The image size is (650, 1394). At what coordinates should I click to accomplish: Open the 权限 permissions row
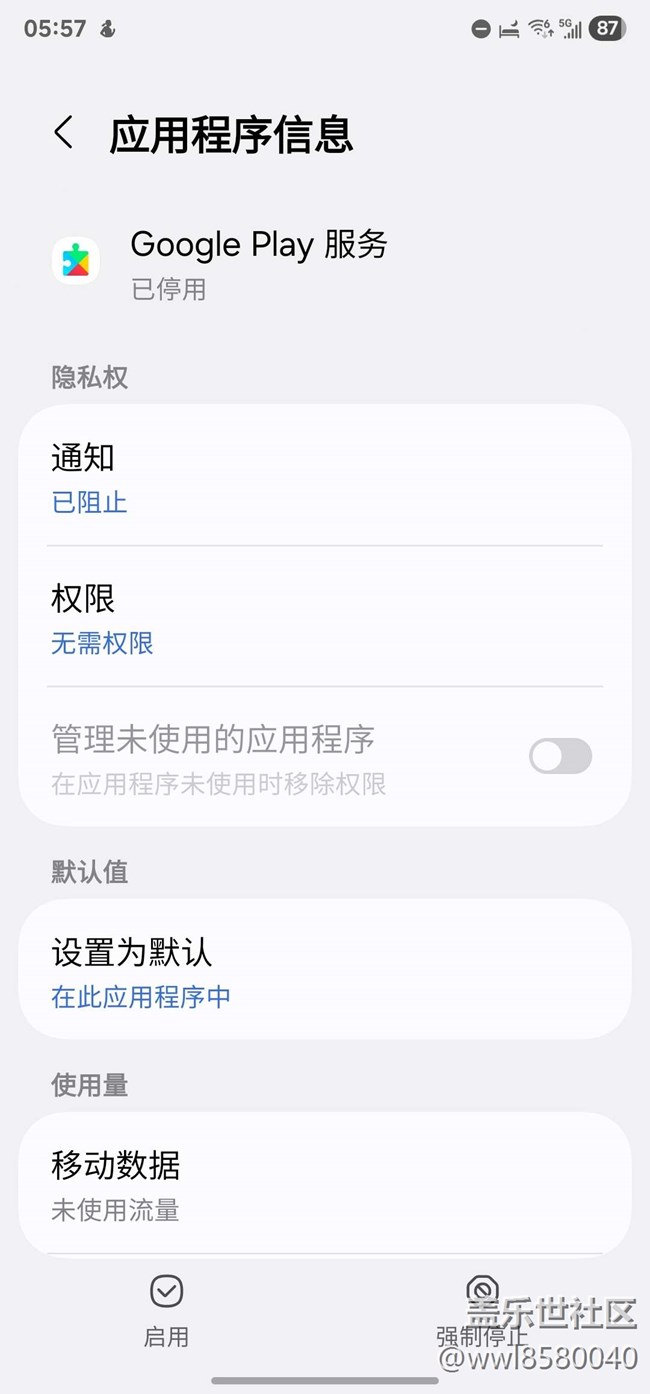[x=324, y=616]
